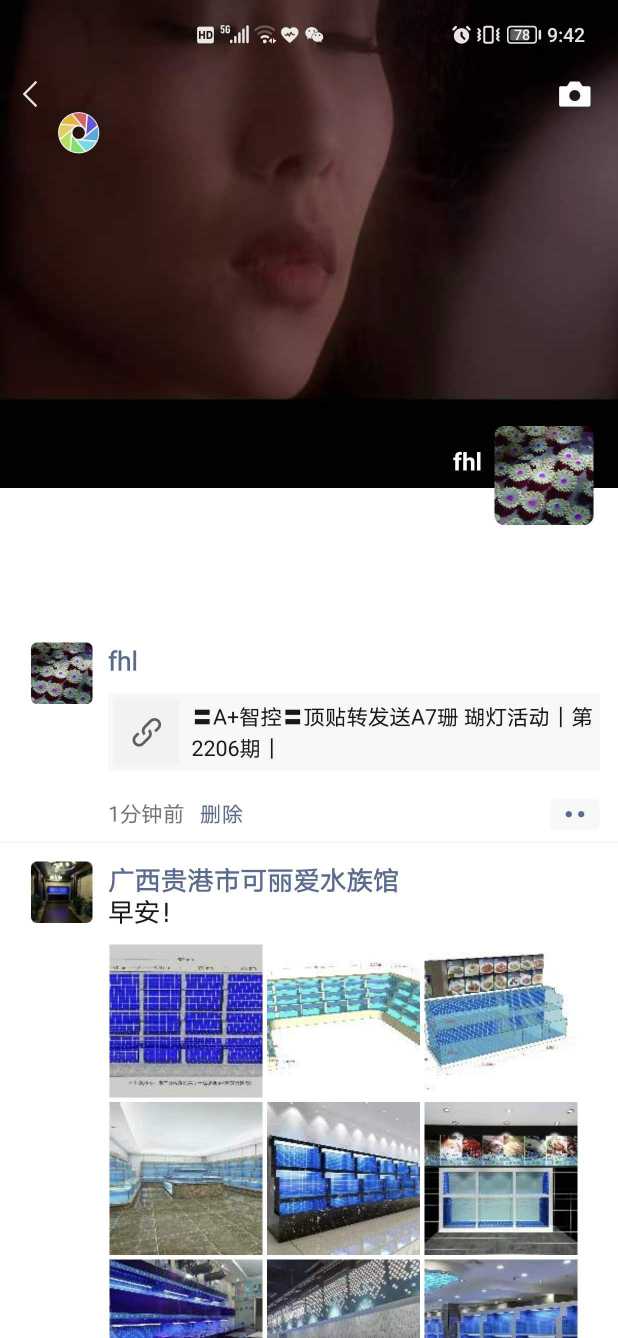View the third photo with seafood display tank
This screenshot has width=618, height=1338.
pyautogui.click(x=500, y=1020)
